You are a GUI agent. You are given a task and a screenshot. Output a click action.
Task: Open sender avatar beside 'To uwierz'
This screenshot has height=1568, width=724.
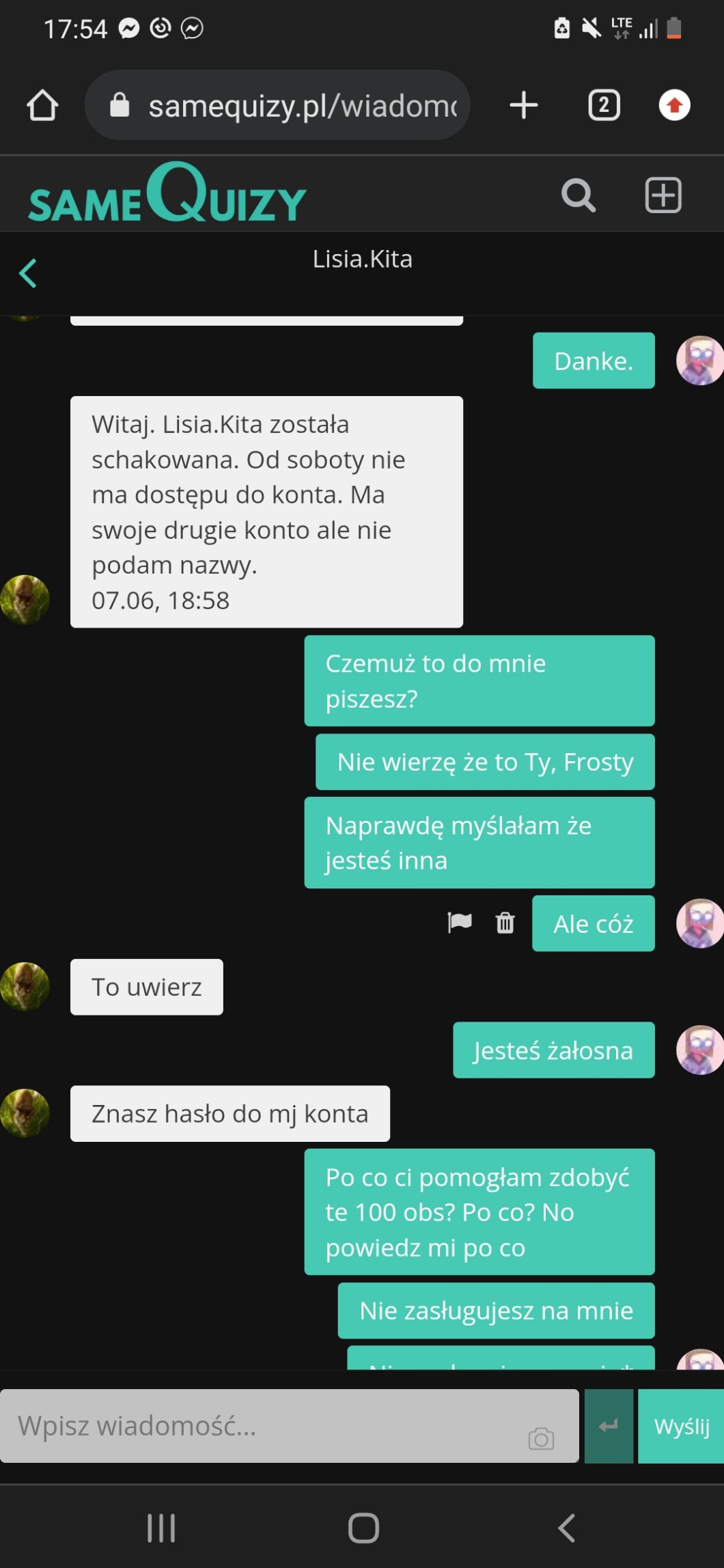click(25, 986)
